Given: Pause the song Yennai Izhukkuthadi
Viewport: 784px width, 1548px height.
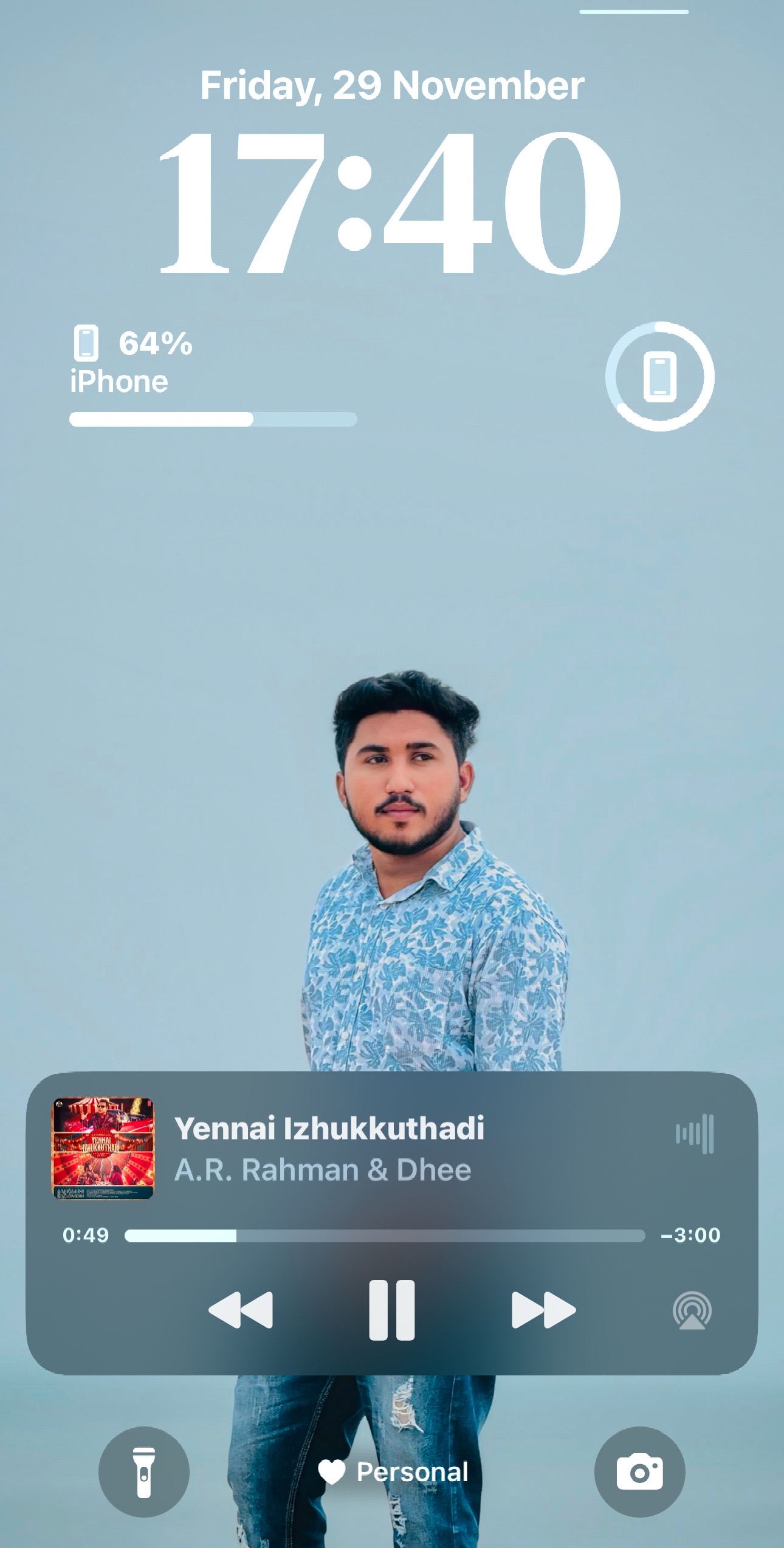Looking at the screenshot, I should [x=392, y=1310].
